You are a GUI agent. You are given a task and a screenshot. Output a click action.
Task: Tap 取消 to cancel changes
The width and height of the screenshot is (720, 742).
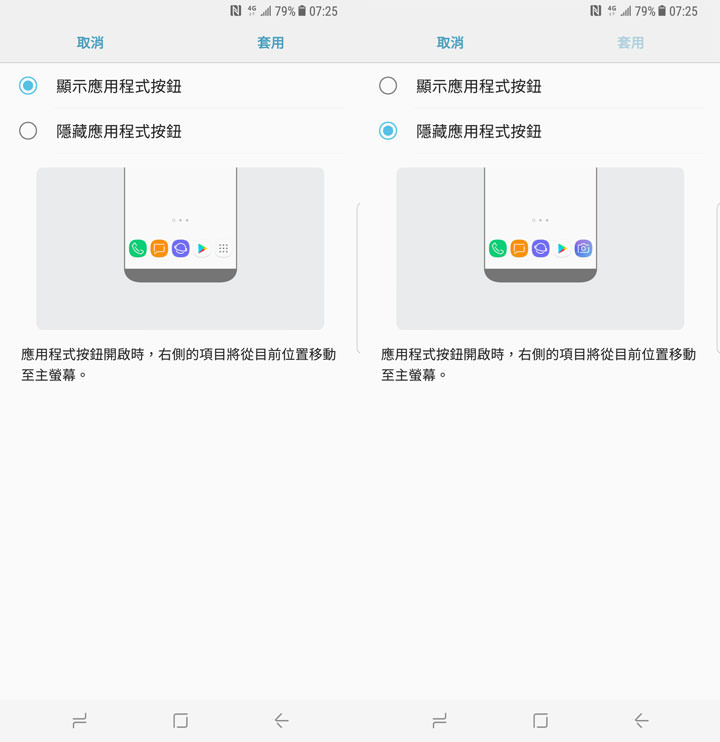click(x=91, y=44)
